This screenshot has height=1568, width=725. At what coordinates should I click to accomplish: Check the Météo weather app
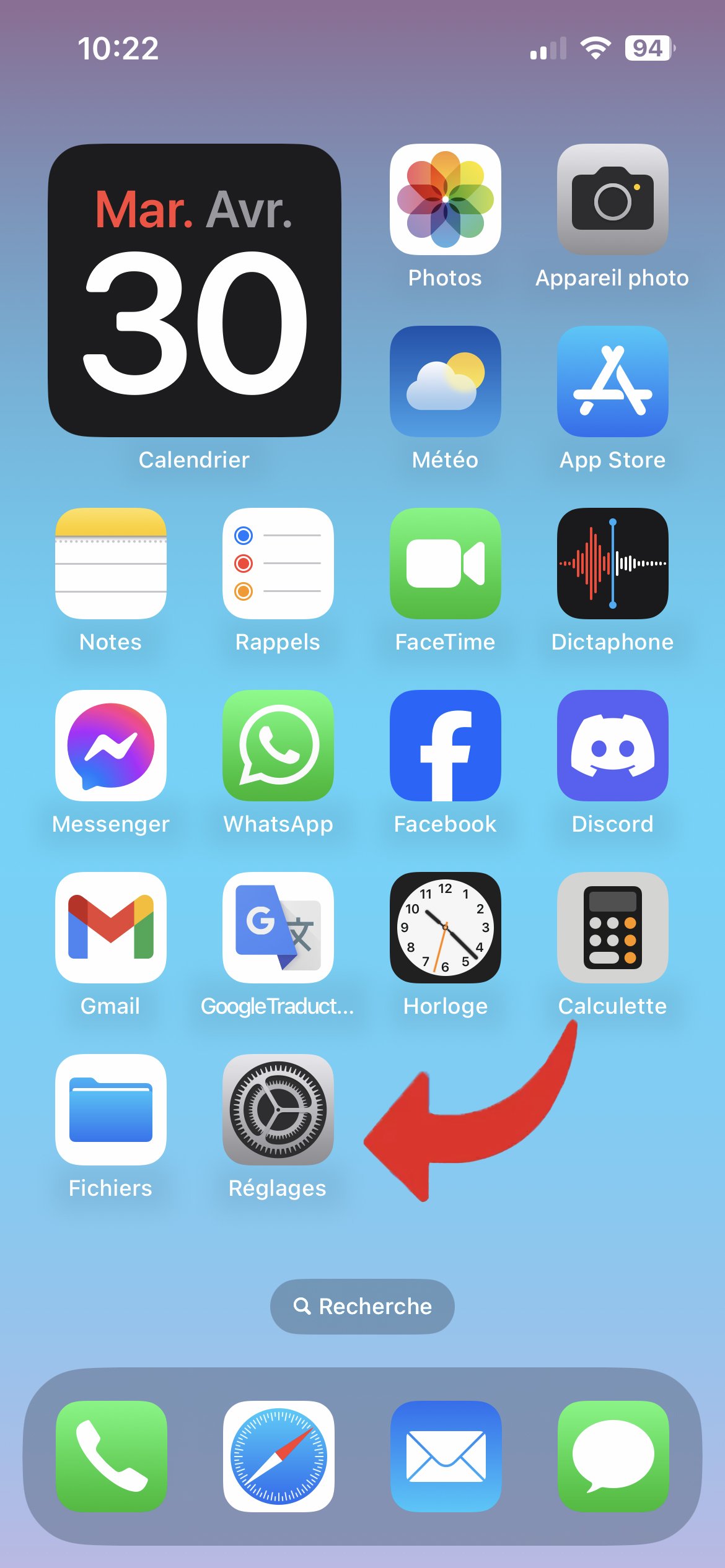pos(446,381)
